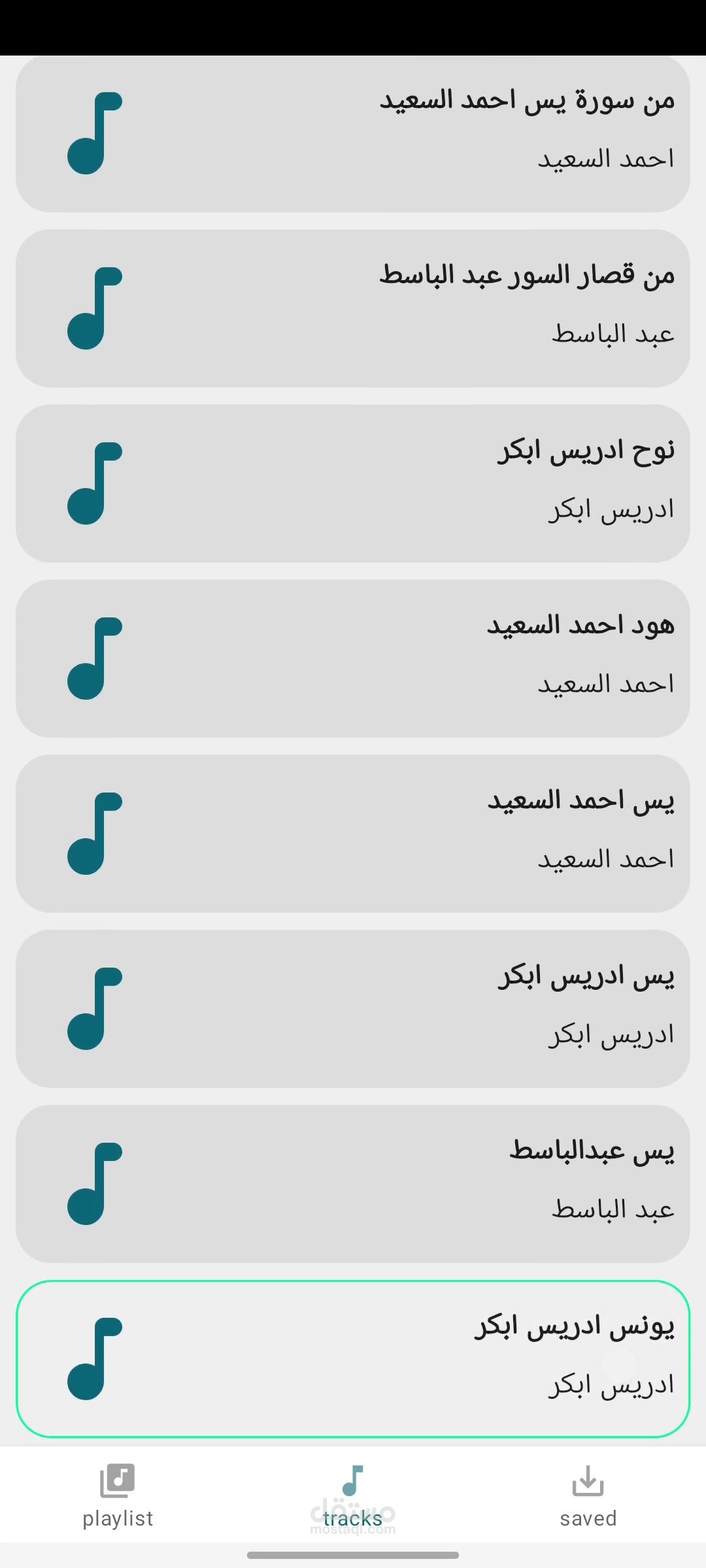Select the track نوح ادريس ابكر
Image resolution: width=706 pixels, height=1568 pixels.
click(353, 483)
